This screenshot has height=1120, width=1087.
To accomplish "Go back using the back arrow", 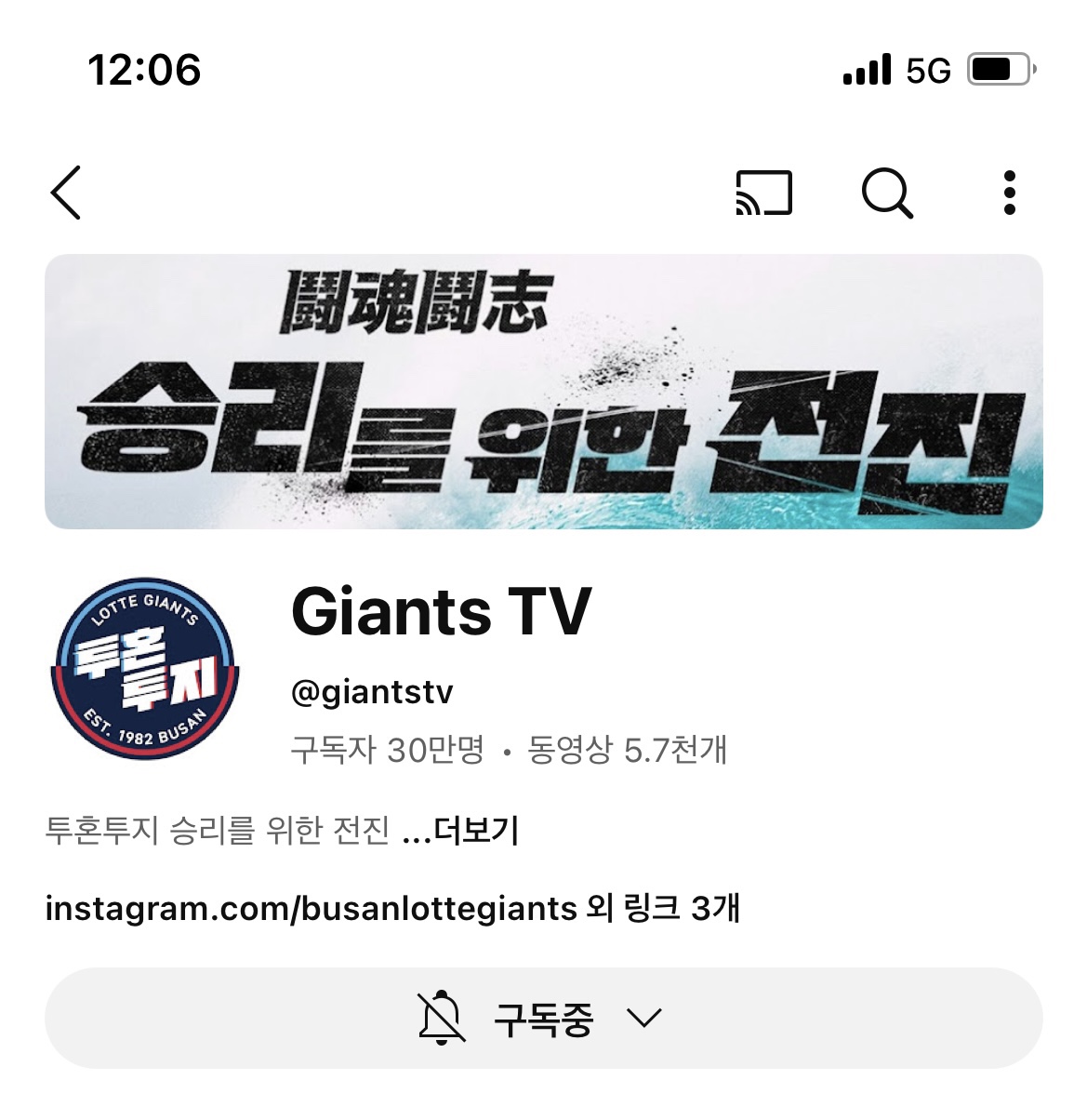I will click(x=66, y=193).
